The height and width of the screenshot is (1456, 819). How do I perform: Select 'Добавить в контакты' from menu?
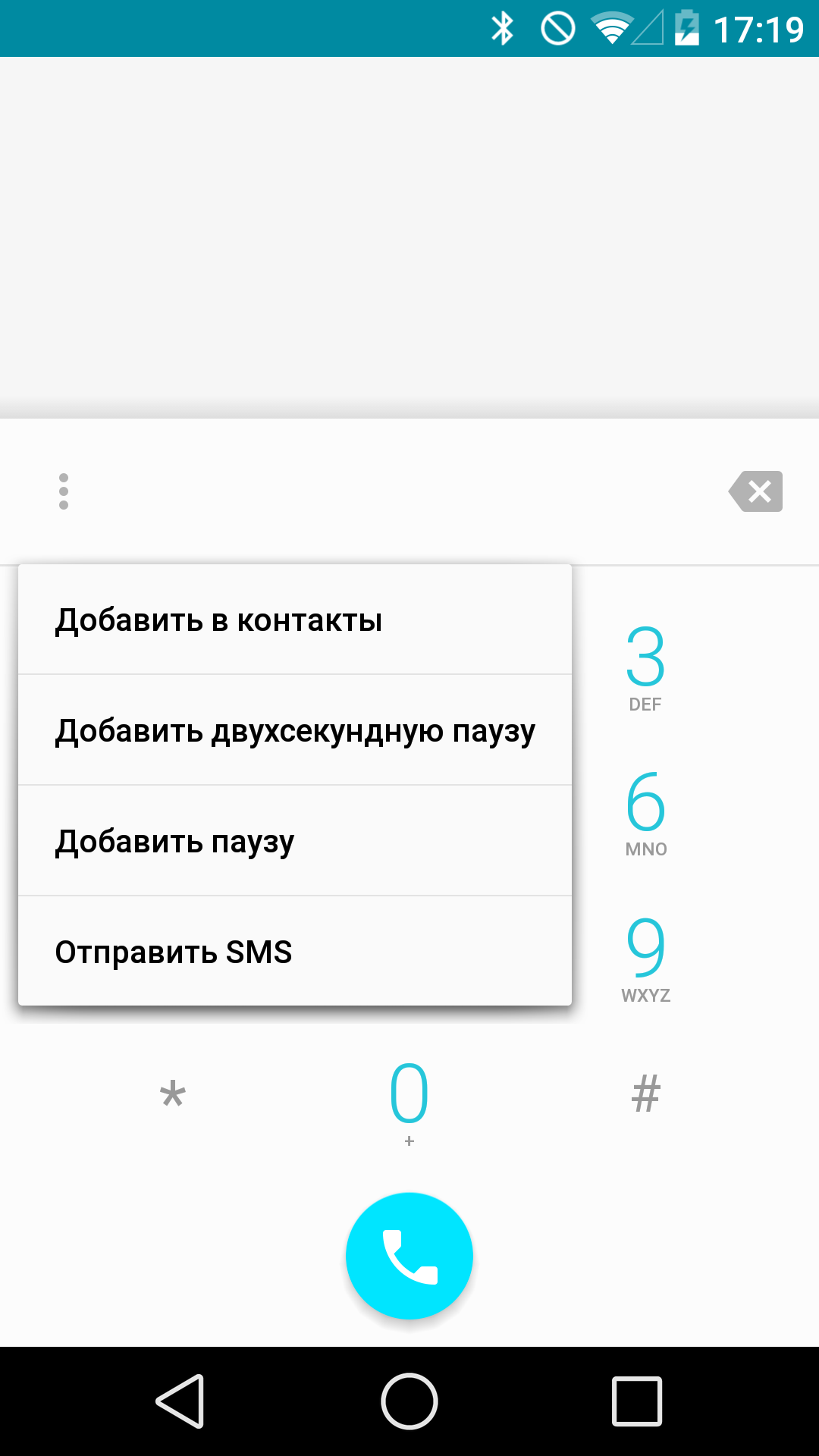pos(295,620)
